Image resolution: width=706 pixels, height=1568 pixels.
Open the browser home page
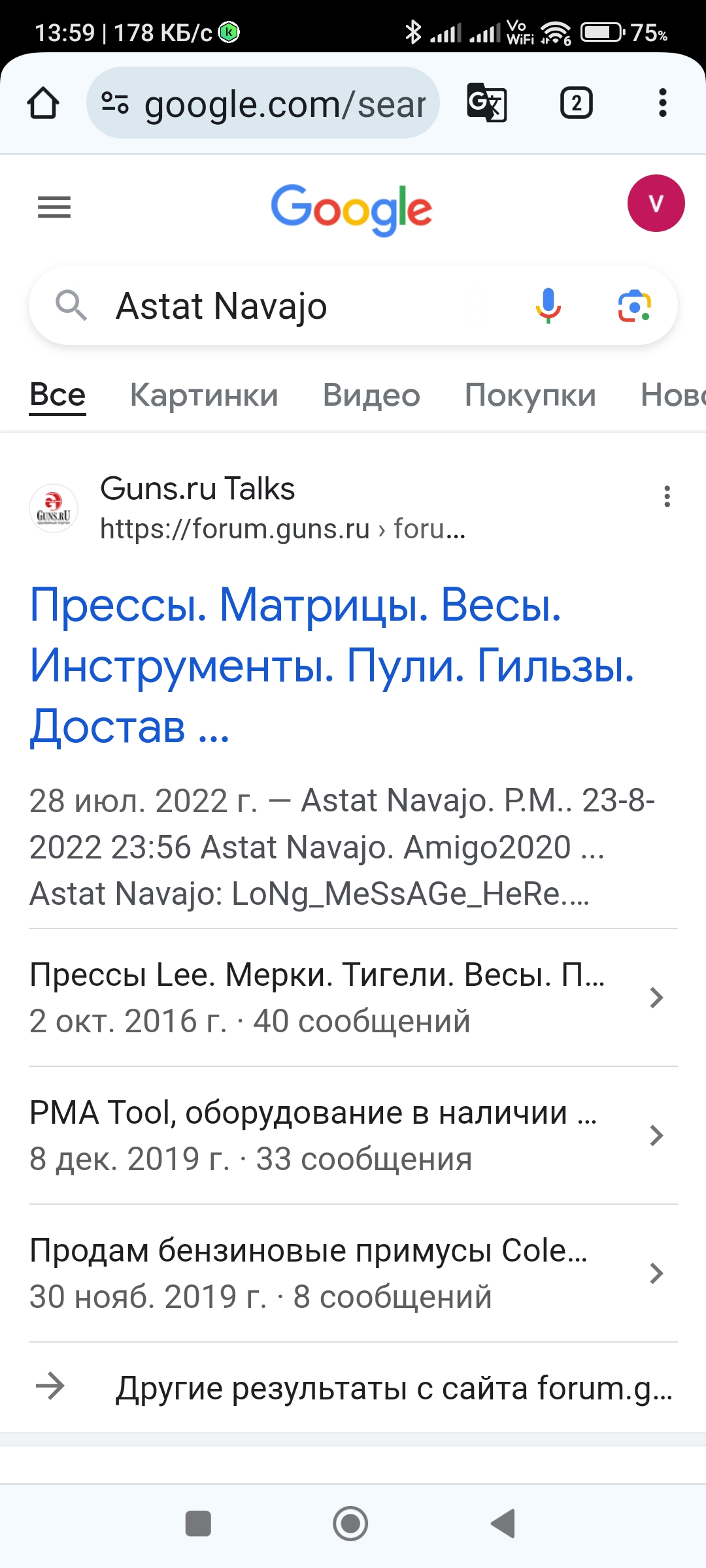43,103
